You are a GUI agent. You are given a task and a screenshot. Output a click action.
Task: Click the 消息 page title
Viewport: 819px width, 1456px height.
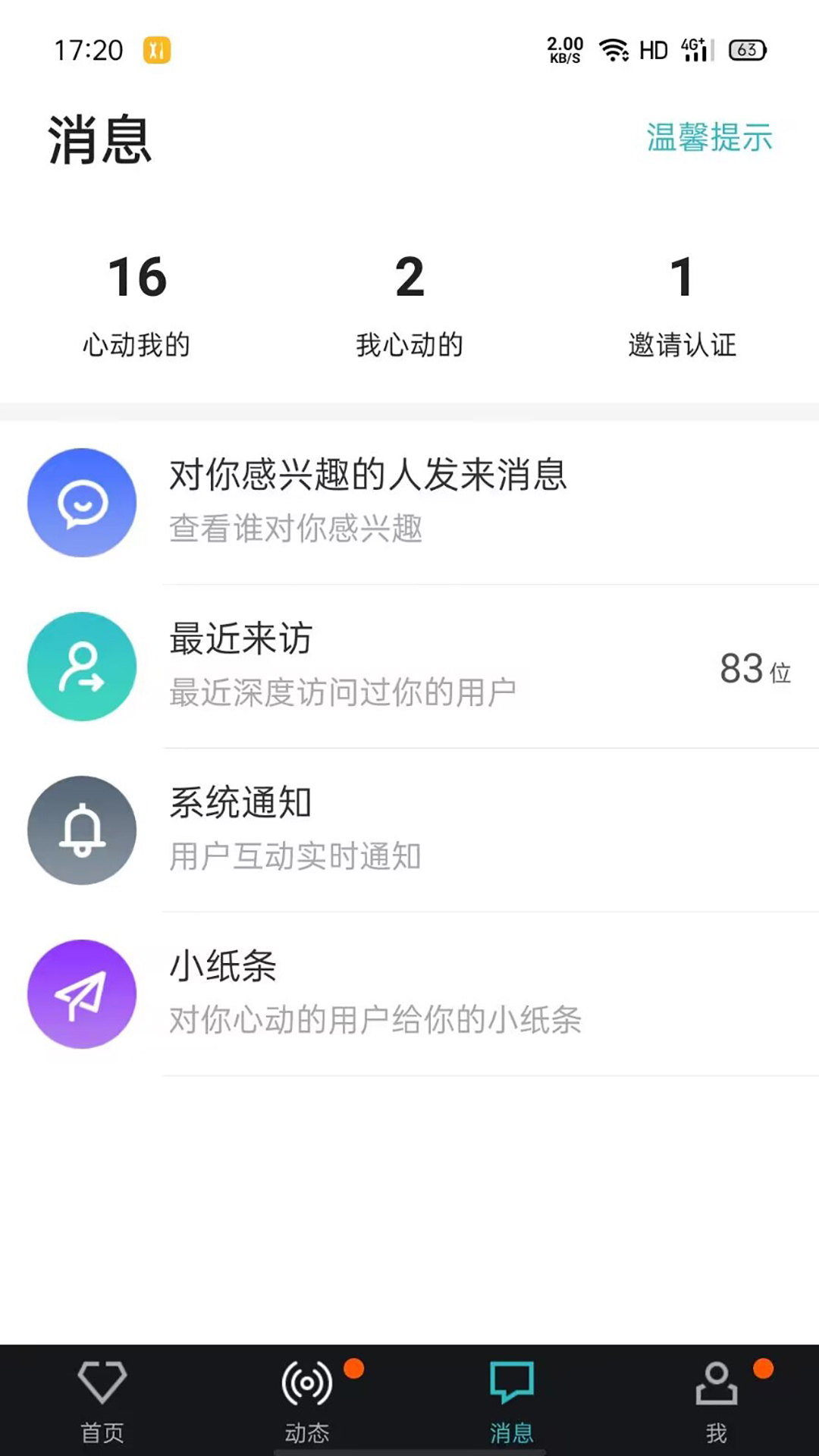(x=99, y=140)
